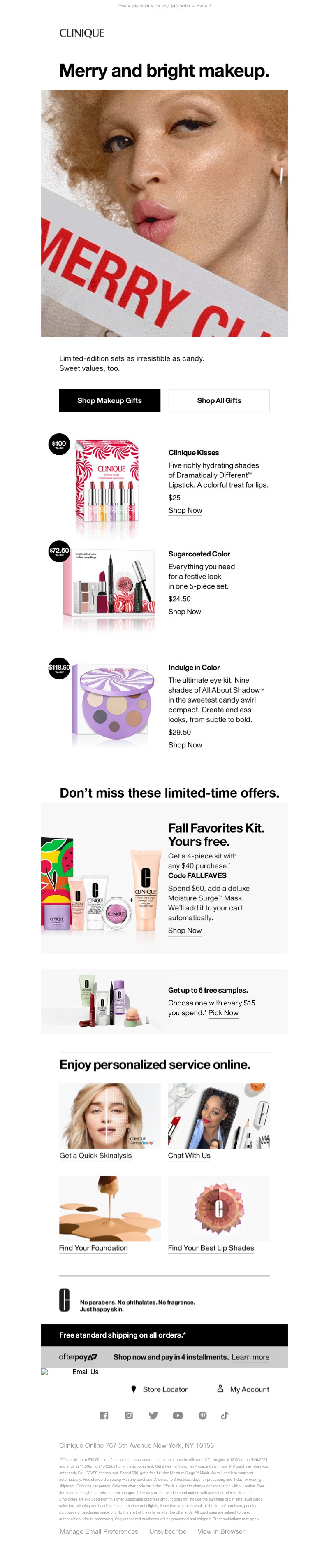329x1568 pixels.
Task: Shop Now for Fall Favorites Kit
Action: (185, 931)
